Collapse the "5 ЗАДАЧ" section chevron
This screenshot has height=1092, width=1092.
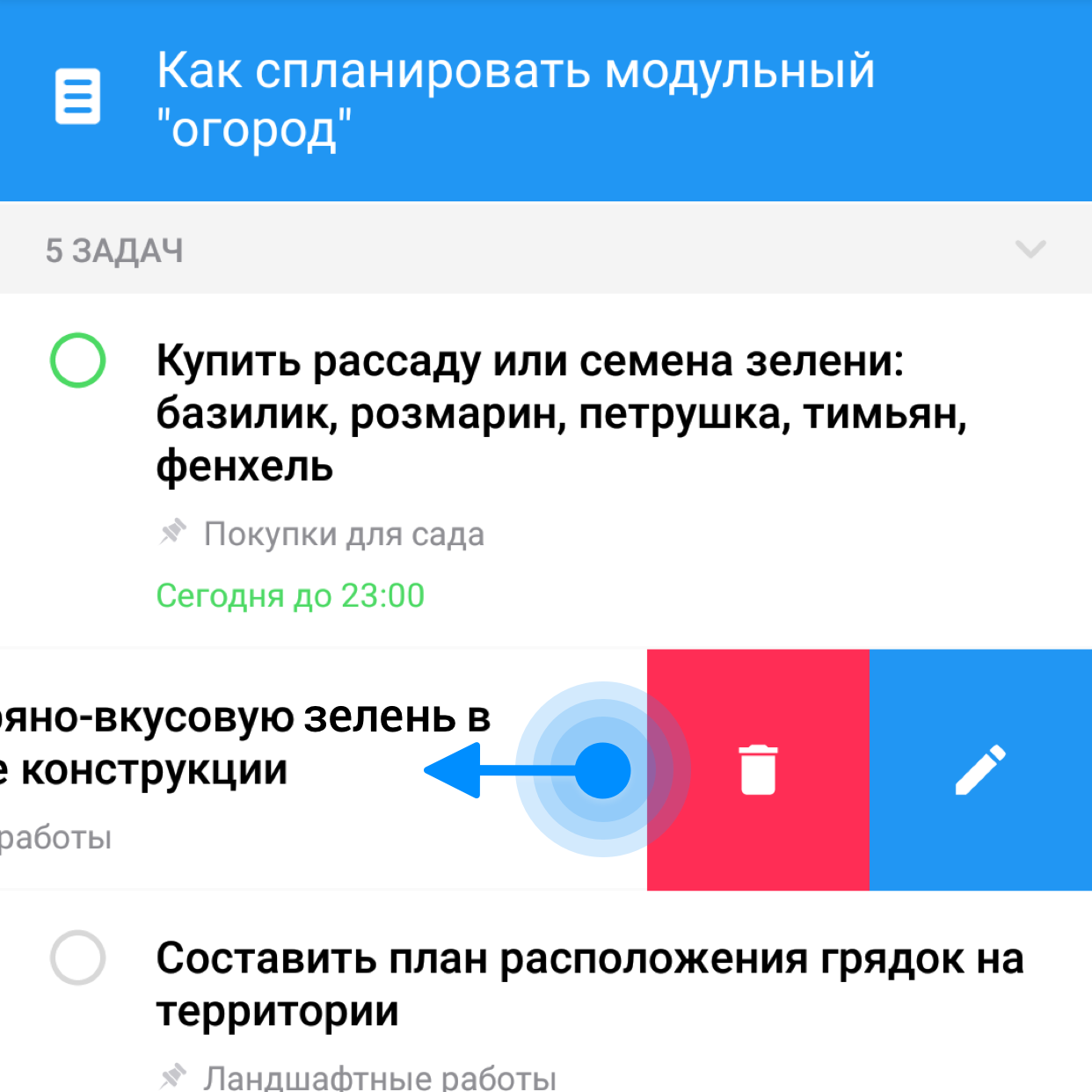coord(1030,250)
